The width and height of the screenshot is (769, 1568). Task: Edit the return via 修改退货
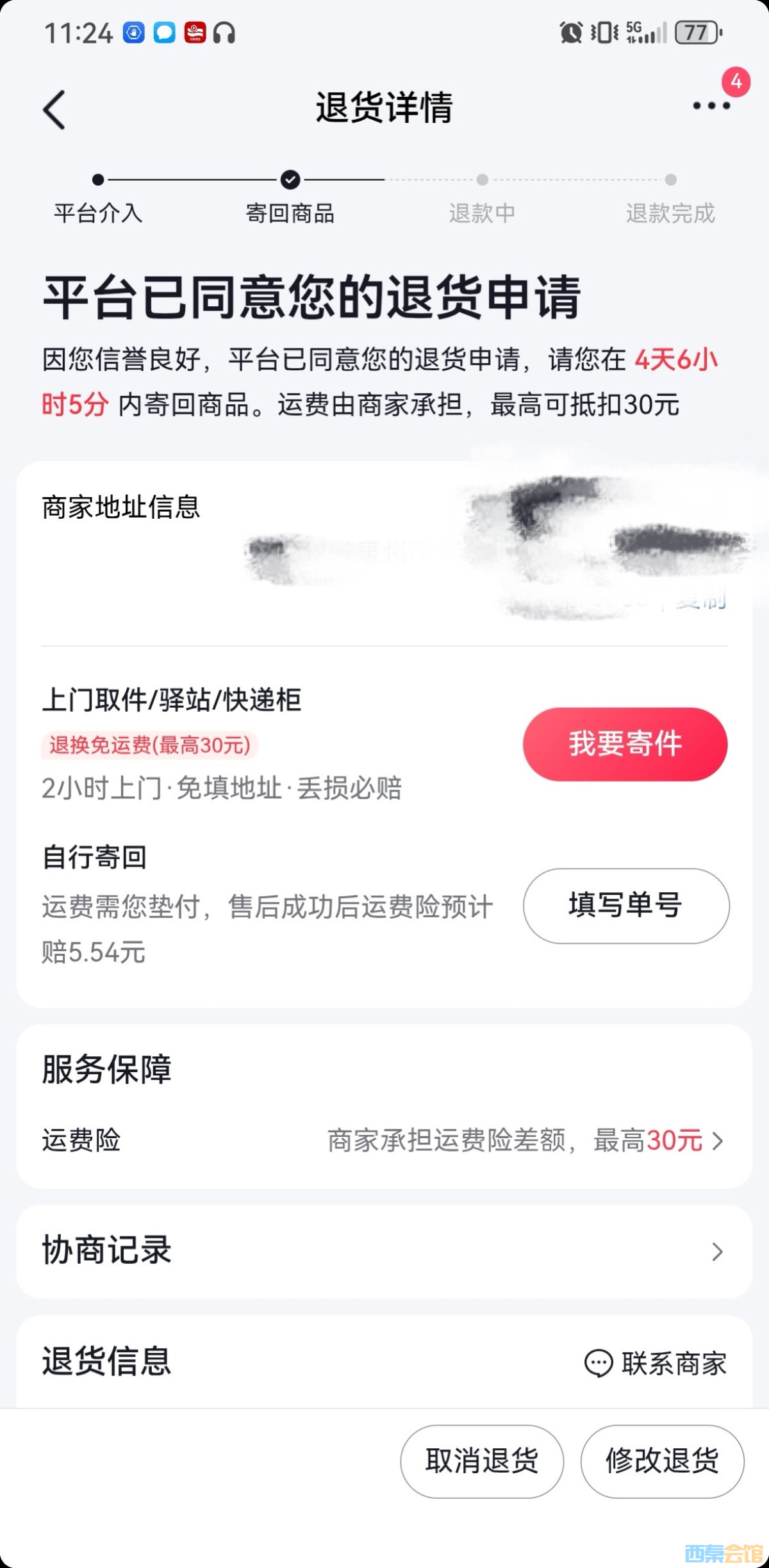pyautogui.click(x=662, y=1461)
